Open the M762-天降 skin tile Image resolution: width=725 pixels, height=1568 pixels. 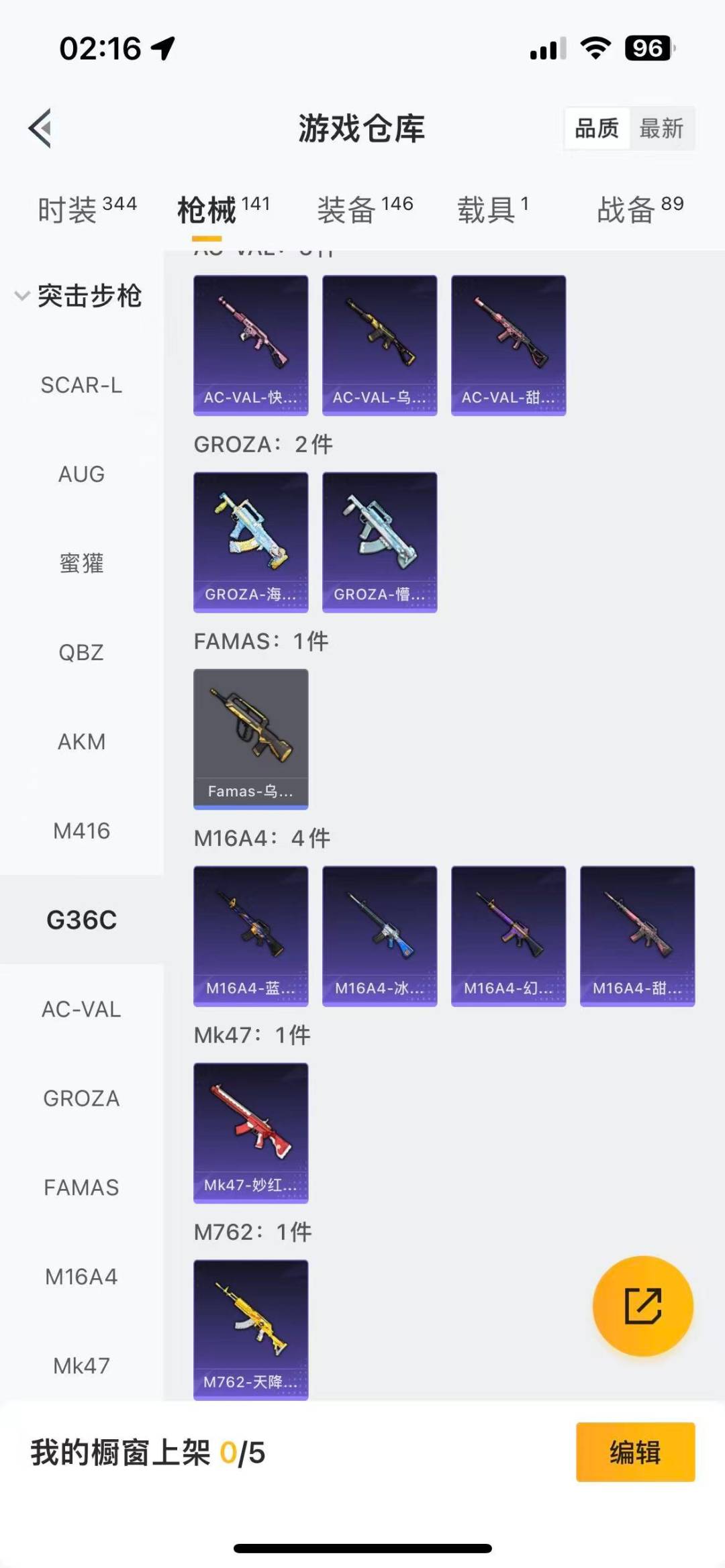pyautogui.click(x=250, y=1329)
